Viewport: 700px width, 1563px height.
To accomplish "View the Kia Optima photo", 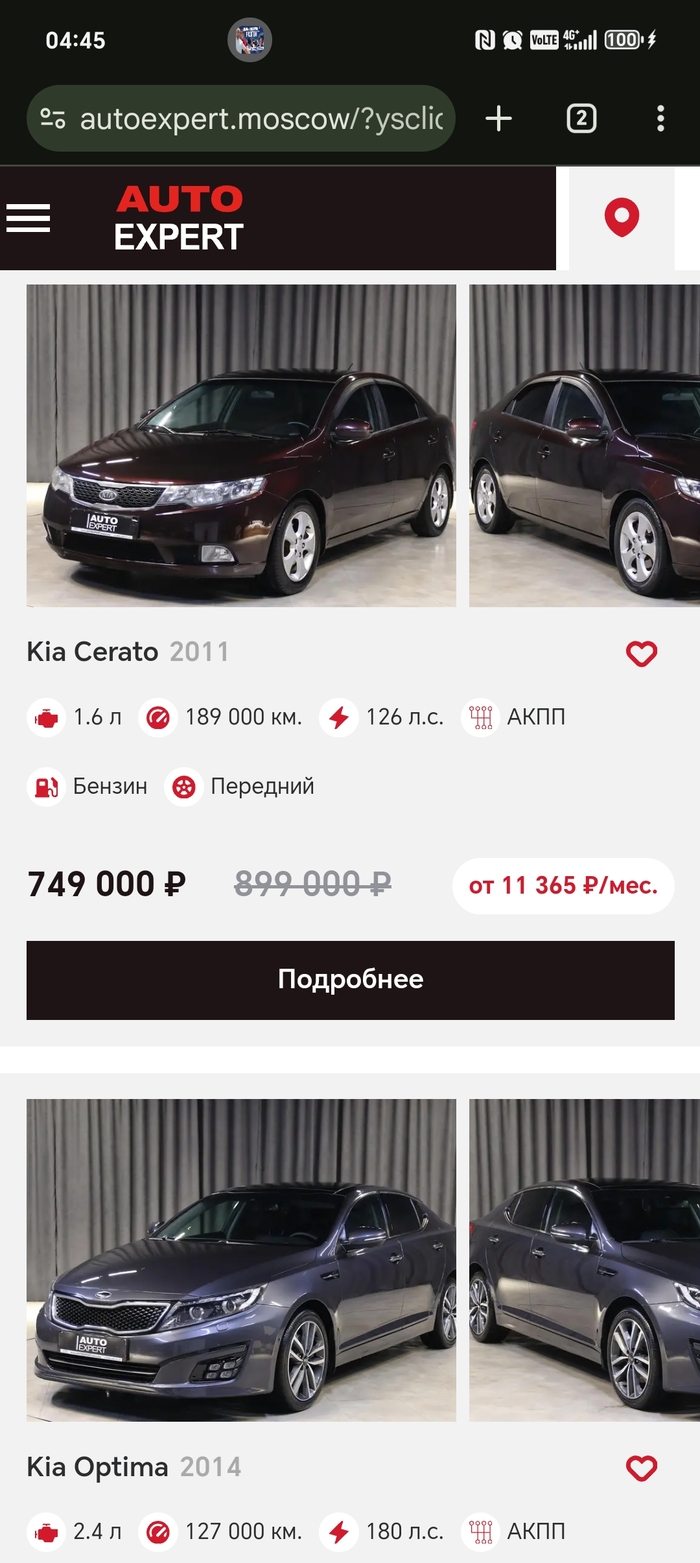I will pyautogui.click(x=241, y=1260).
